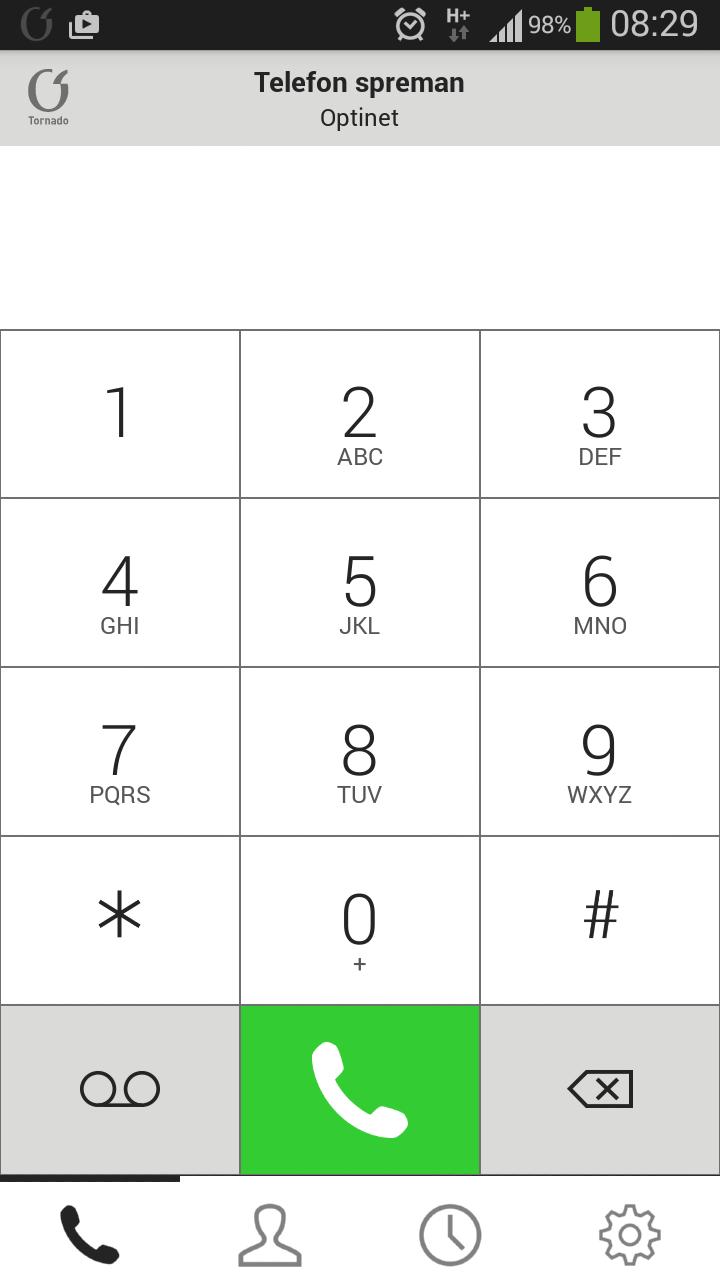Tap the asterisk key
Image resolution: width=720 pixels, height=1280 pixels.
(x=120, y=920)
